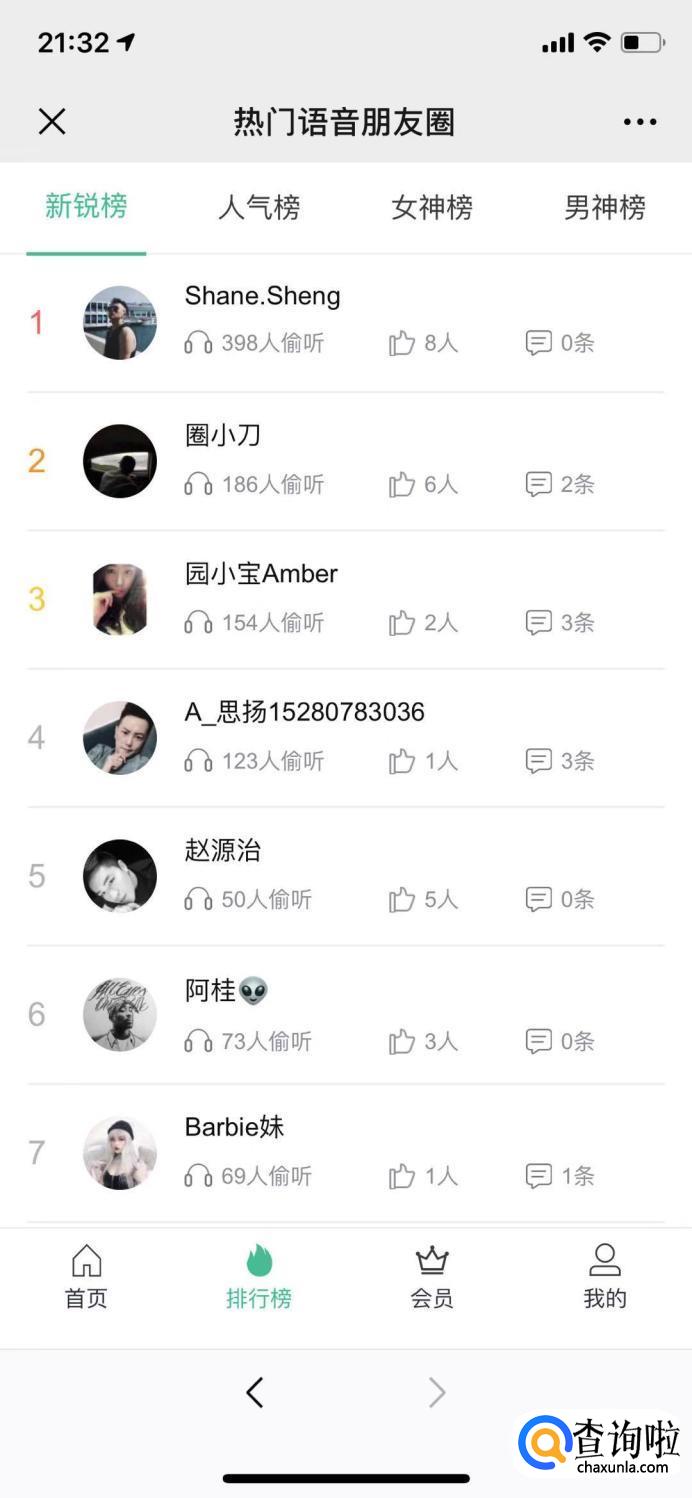
Task: Open the 会员 membership tab
Action: pos(432,1276)
